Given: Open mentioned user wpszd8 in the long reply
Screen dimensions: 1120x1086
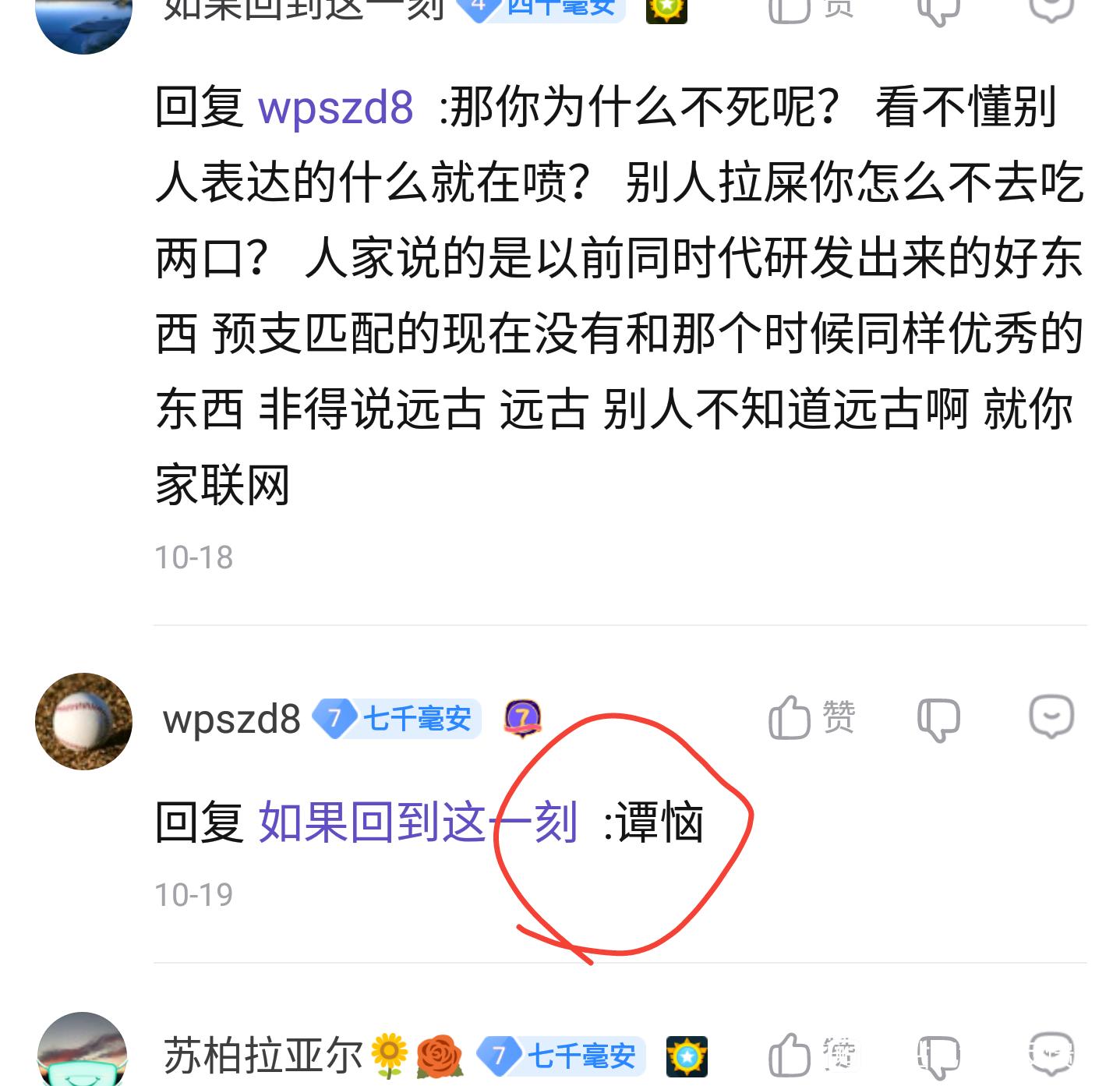Looking at the screenshot, I should pos(335,107).
